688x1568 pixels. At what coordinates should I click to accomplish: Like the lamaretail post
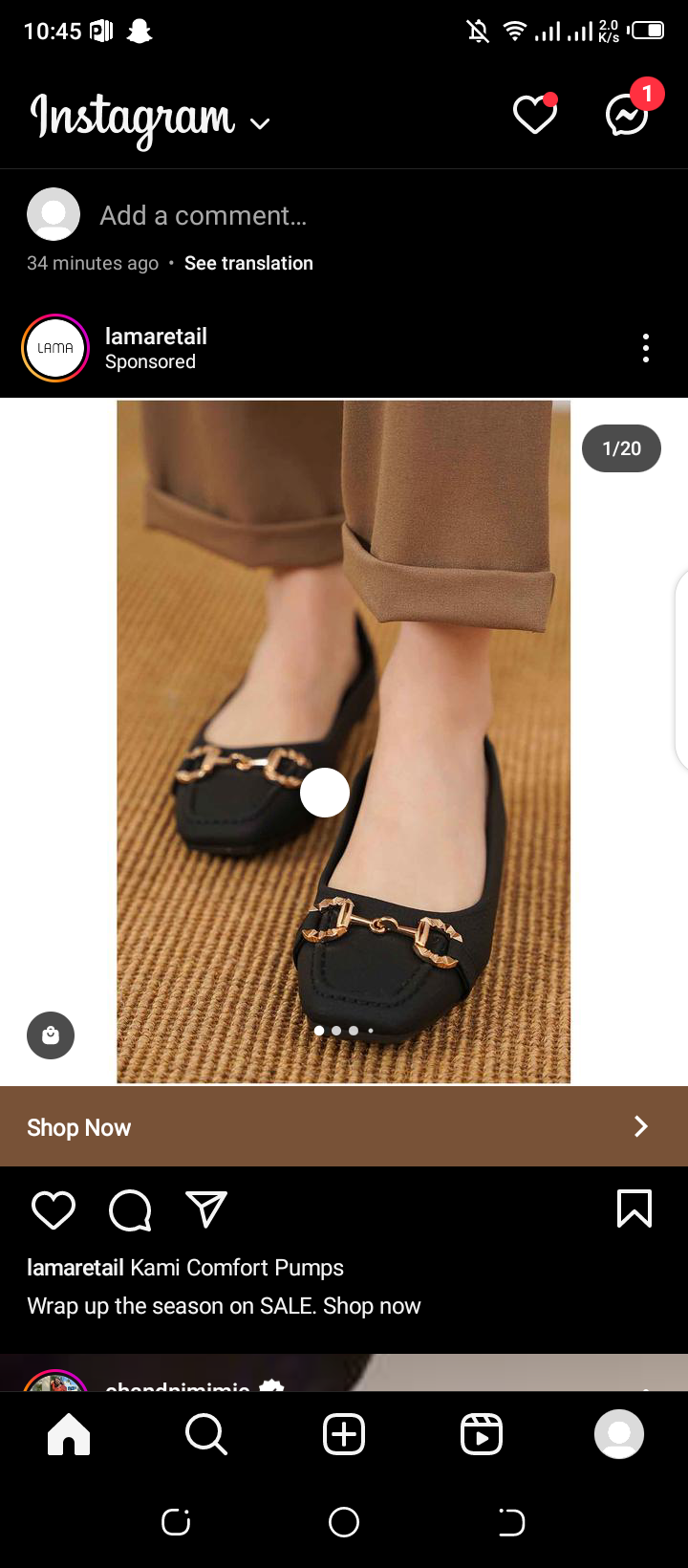[54, 1209]
